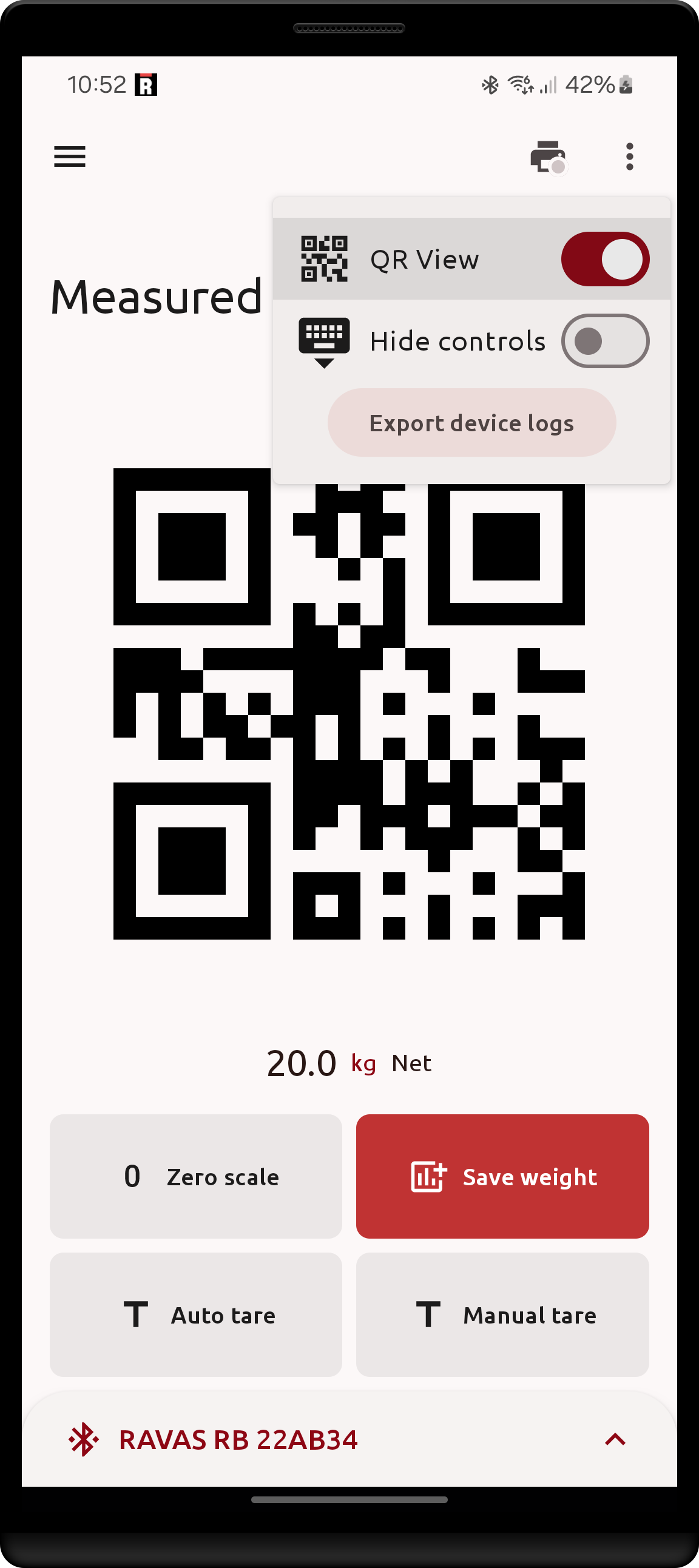
Task: Open the printer settings icon
Action: [x=548, y=156]
